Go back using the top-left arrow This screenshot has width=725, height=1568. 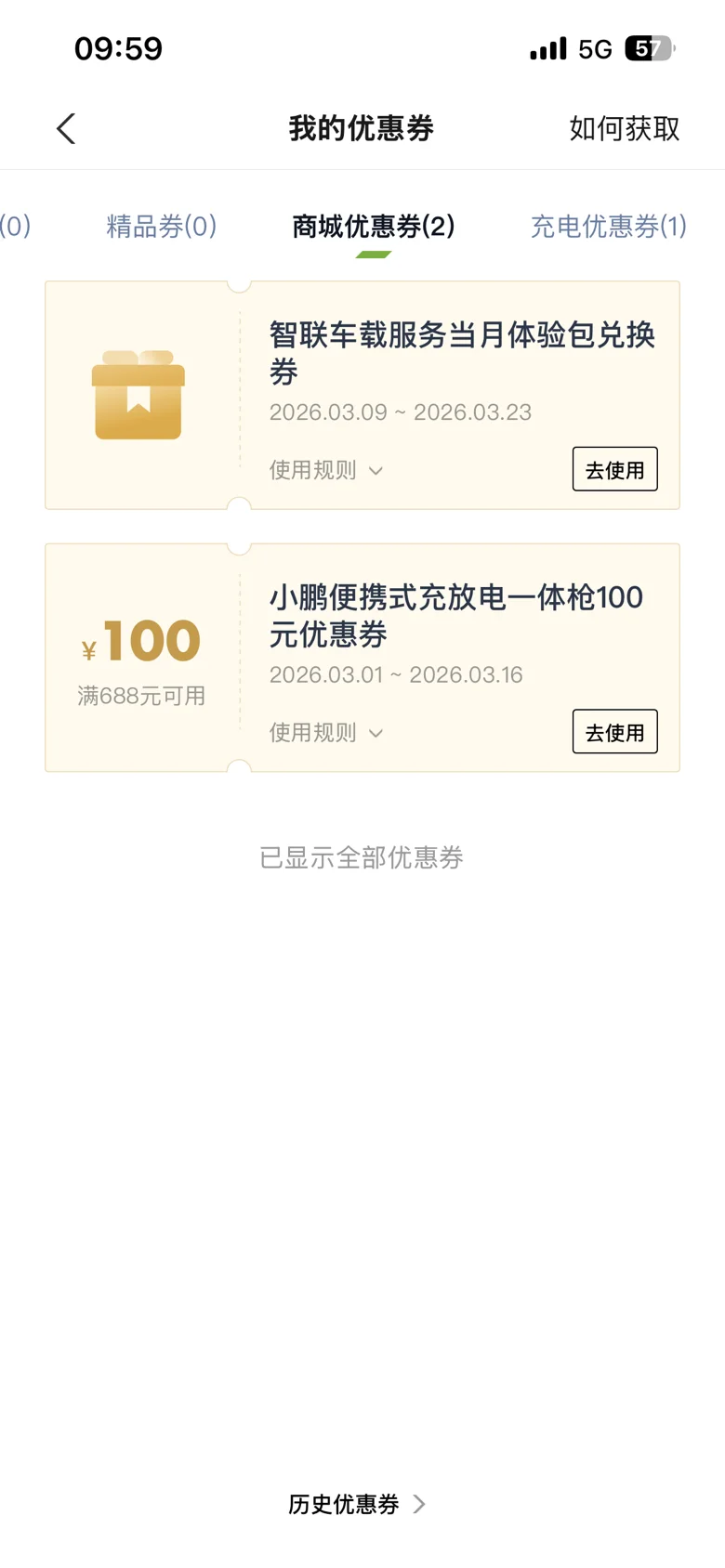pos(66,128)
